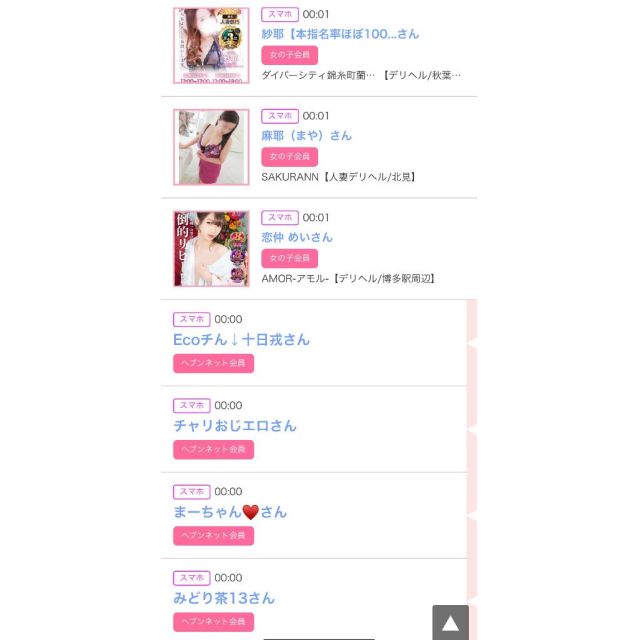Tap 恋仲 めい's profile thumbnail
The image size is (640, 640).
[211, 249]
